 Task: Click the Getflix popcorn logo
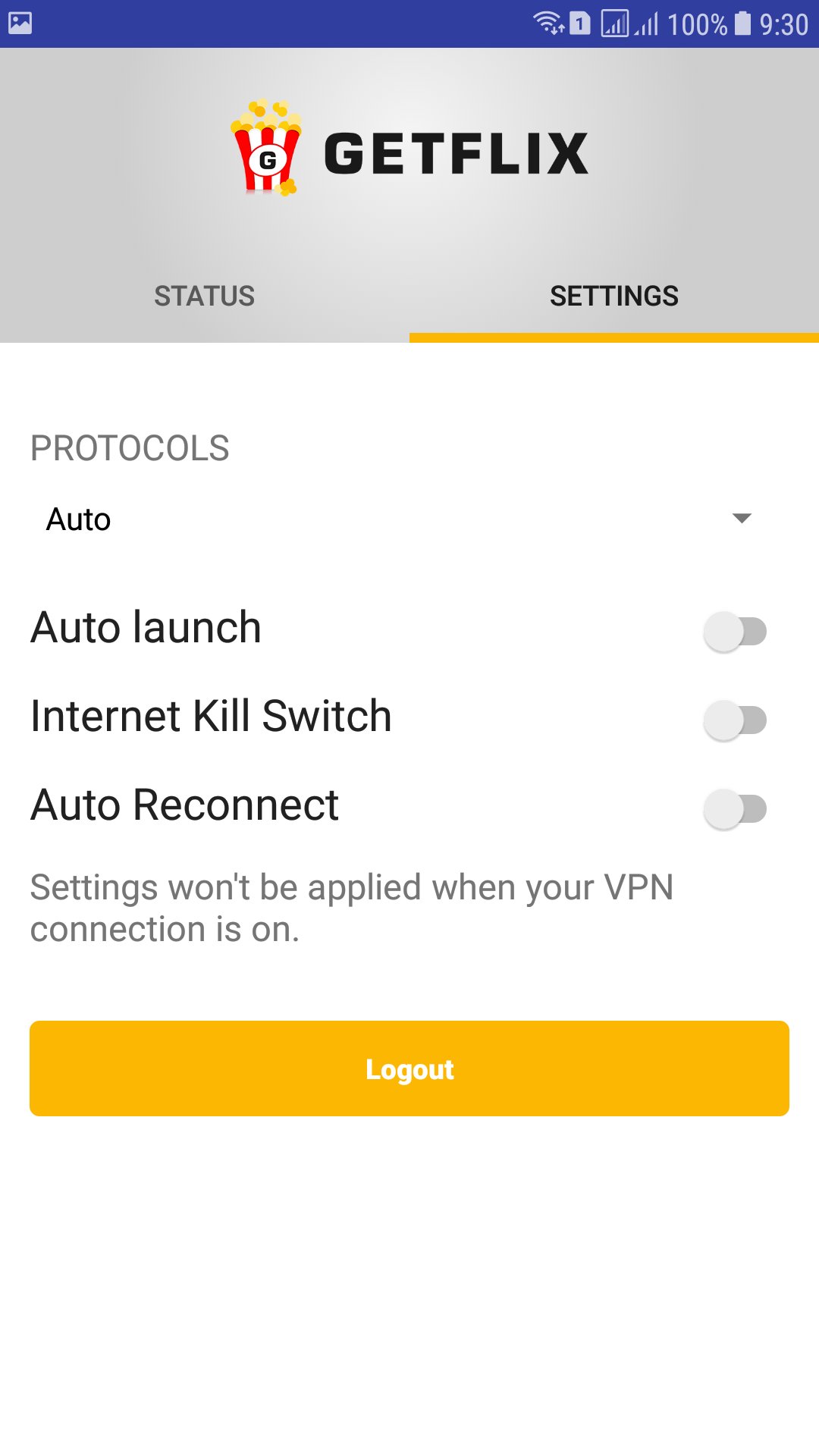(x=267, y=148)
